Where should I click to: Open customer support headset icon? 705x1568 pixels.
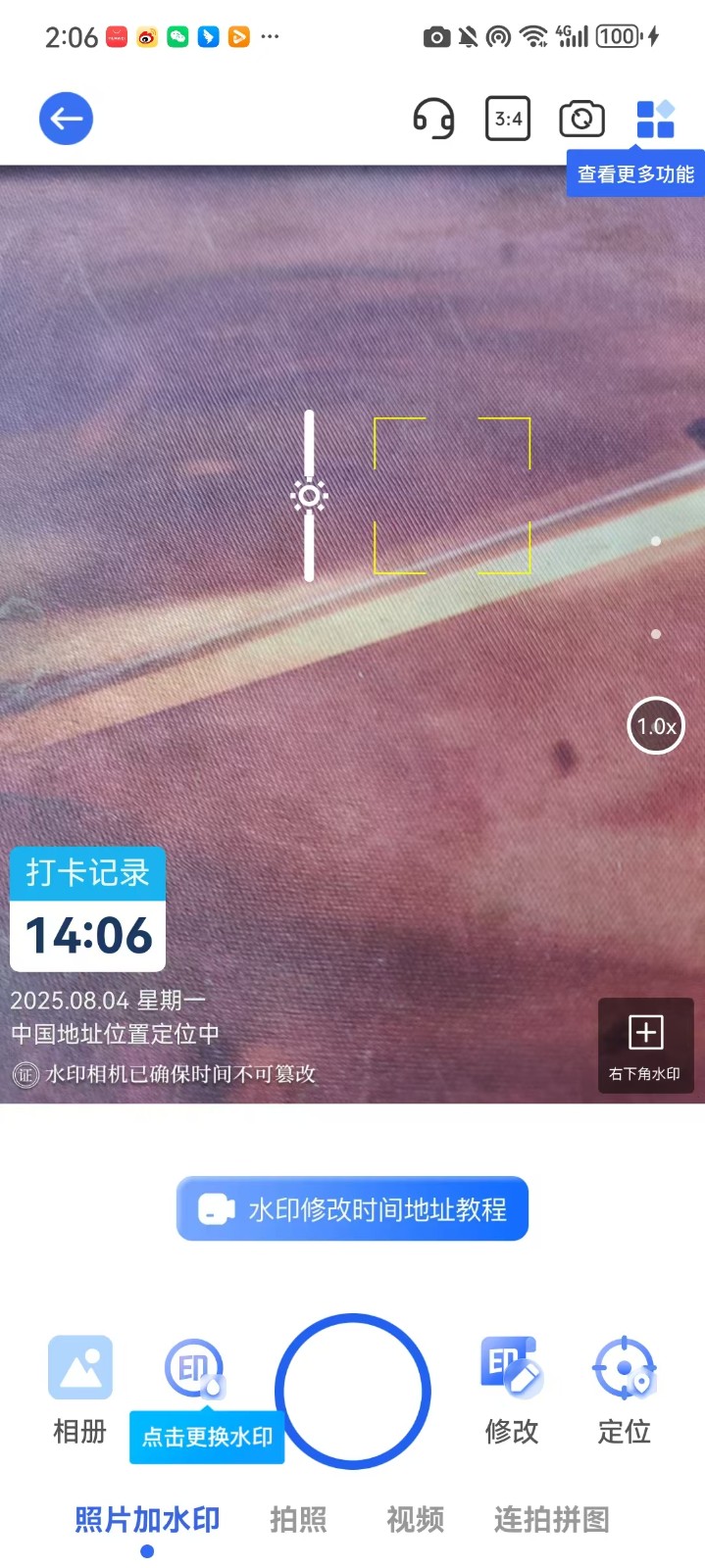(x=433, y=119)
